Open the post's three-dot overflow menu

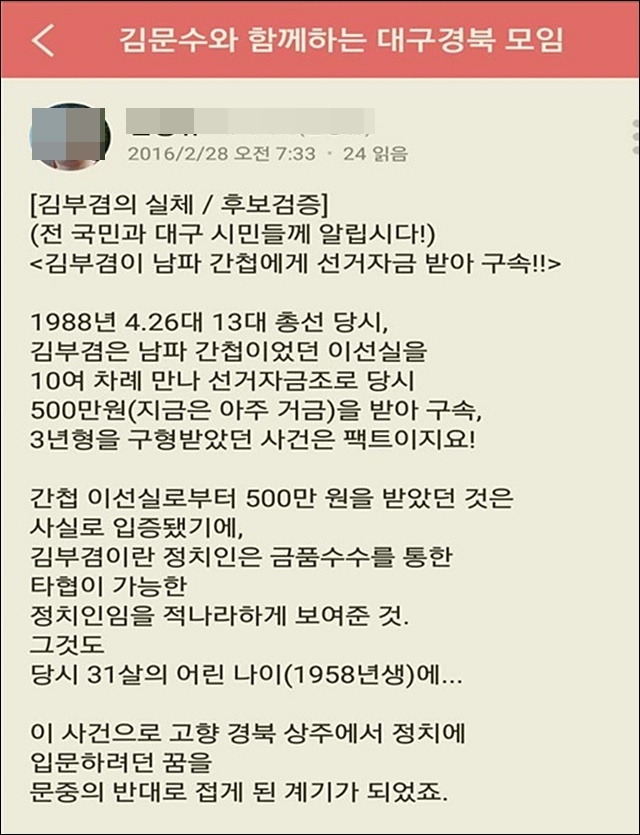pos(635,136)
